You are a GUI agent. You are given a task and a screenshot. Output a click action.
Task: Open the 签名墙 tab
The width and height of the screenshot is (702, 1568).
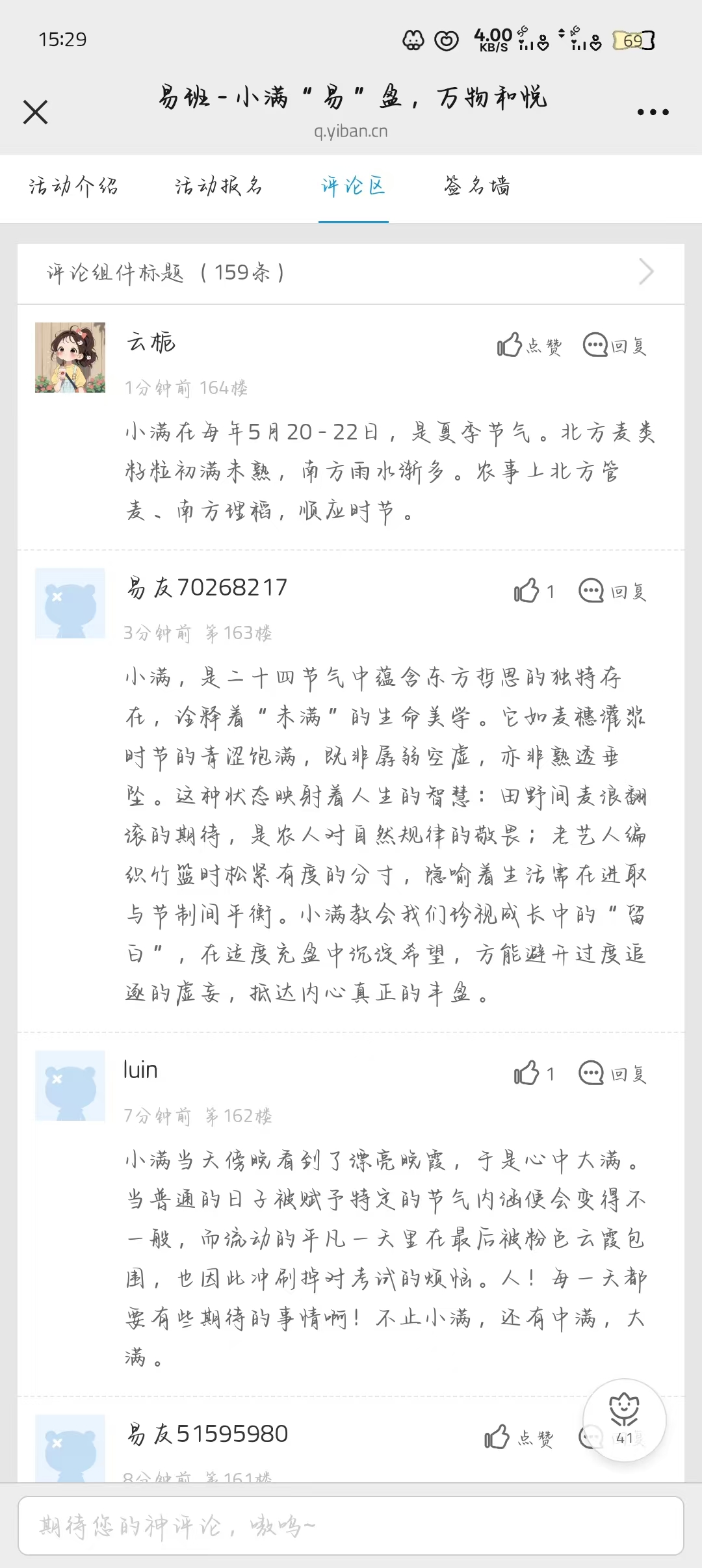pos(478,187)
